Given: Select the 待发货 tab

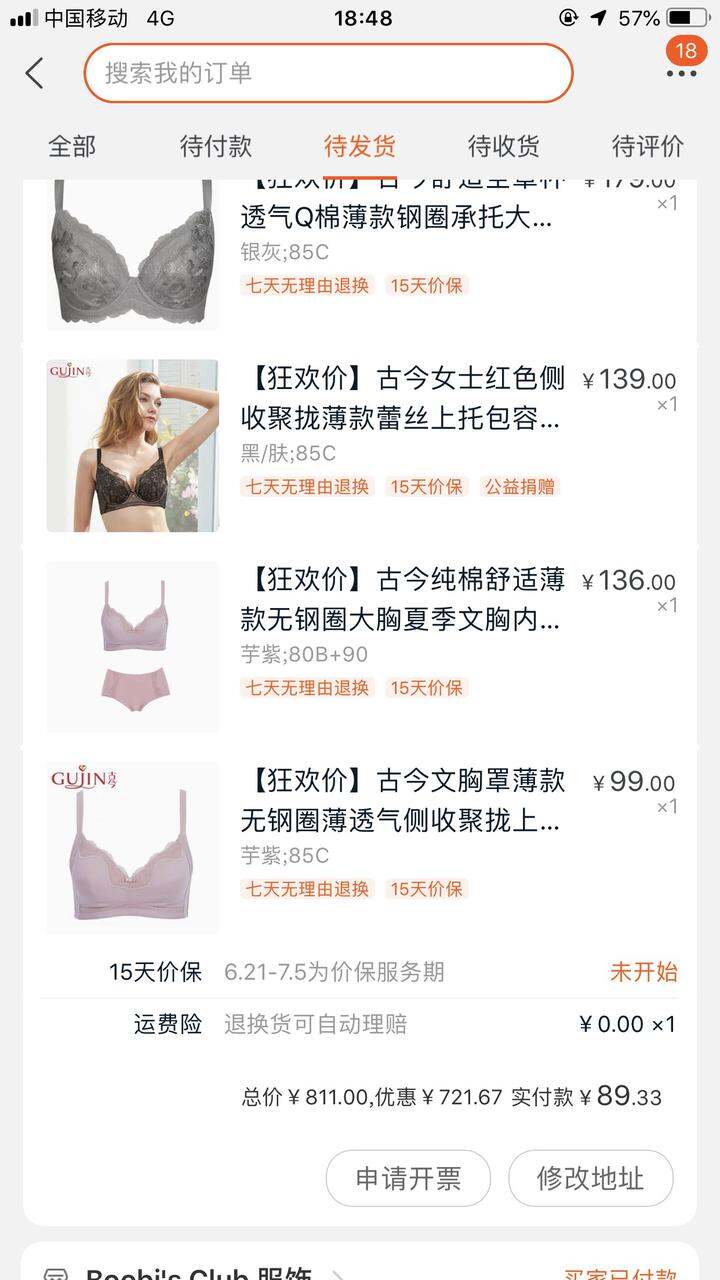Looking at the screenshot, I should pos(360,146).
